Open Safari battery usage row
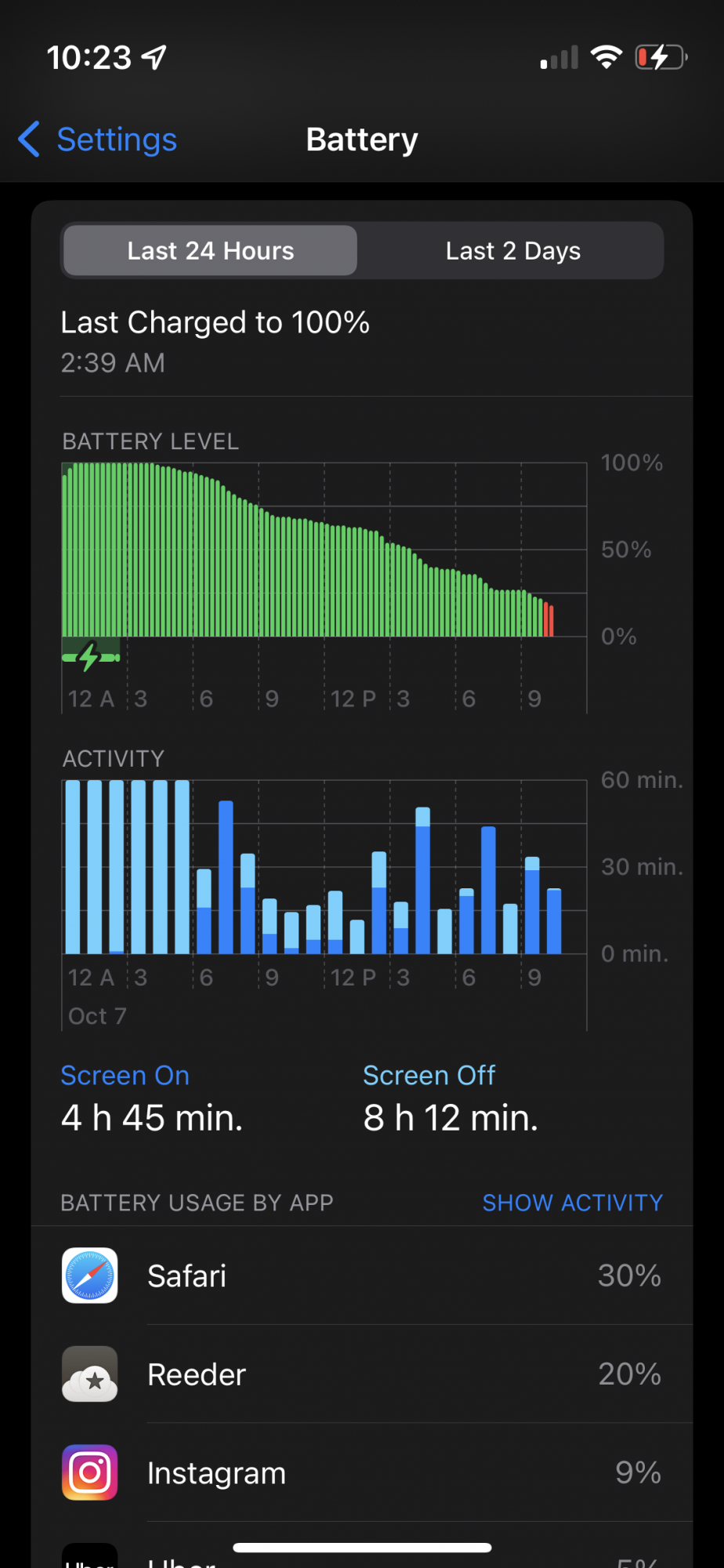 (362, 1276)
